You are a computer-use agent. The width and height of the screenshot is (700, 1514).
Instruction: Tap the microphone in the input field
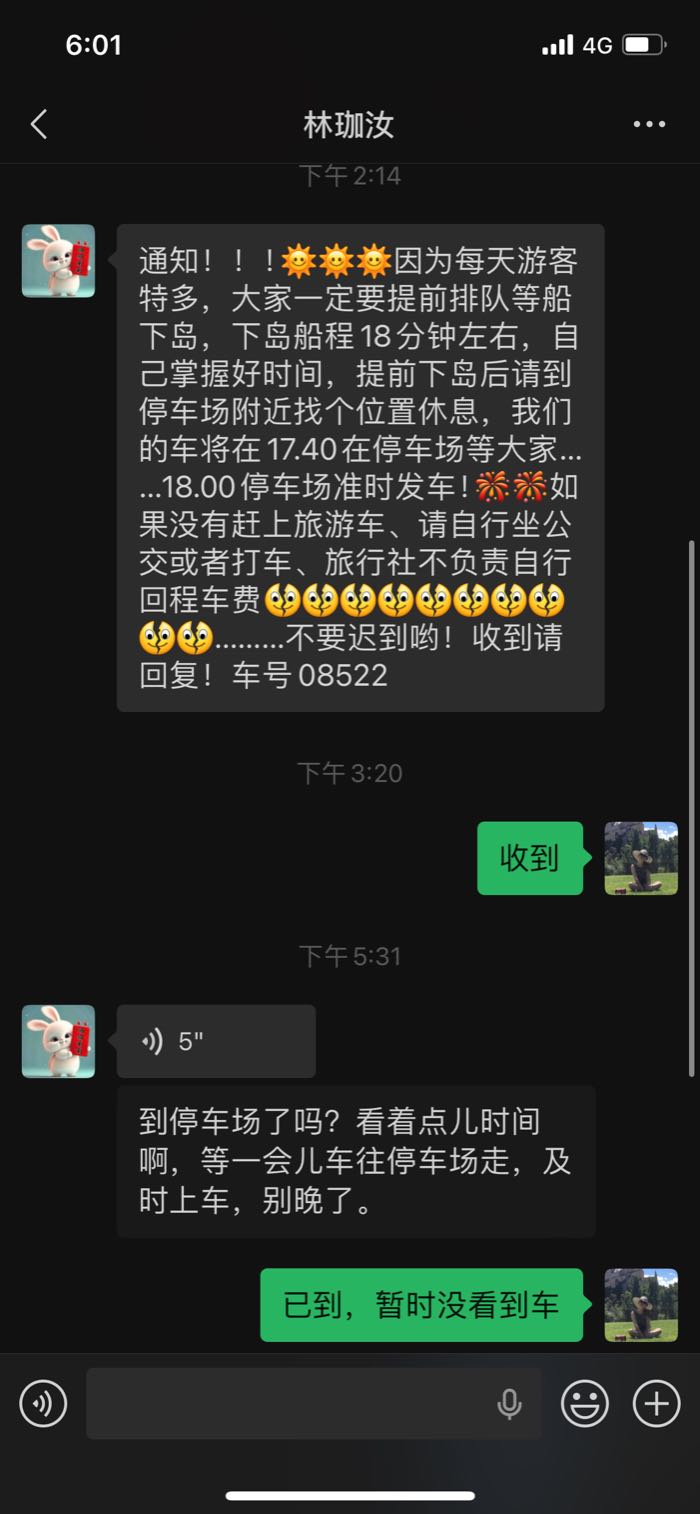(510, 1404)
